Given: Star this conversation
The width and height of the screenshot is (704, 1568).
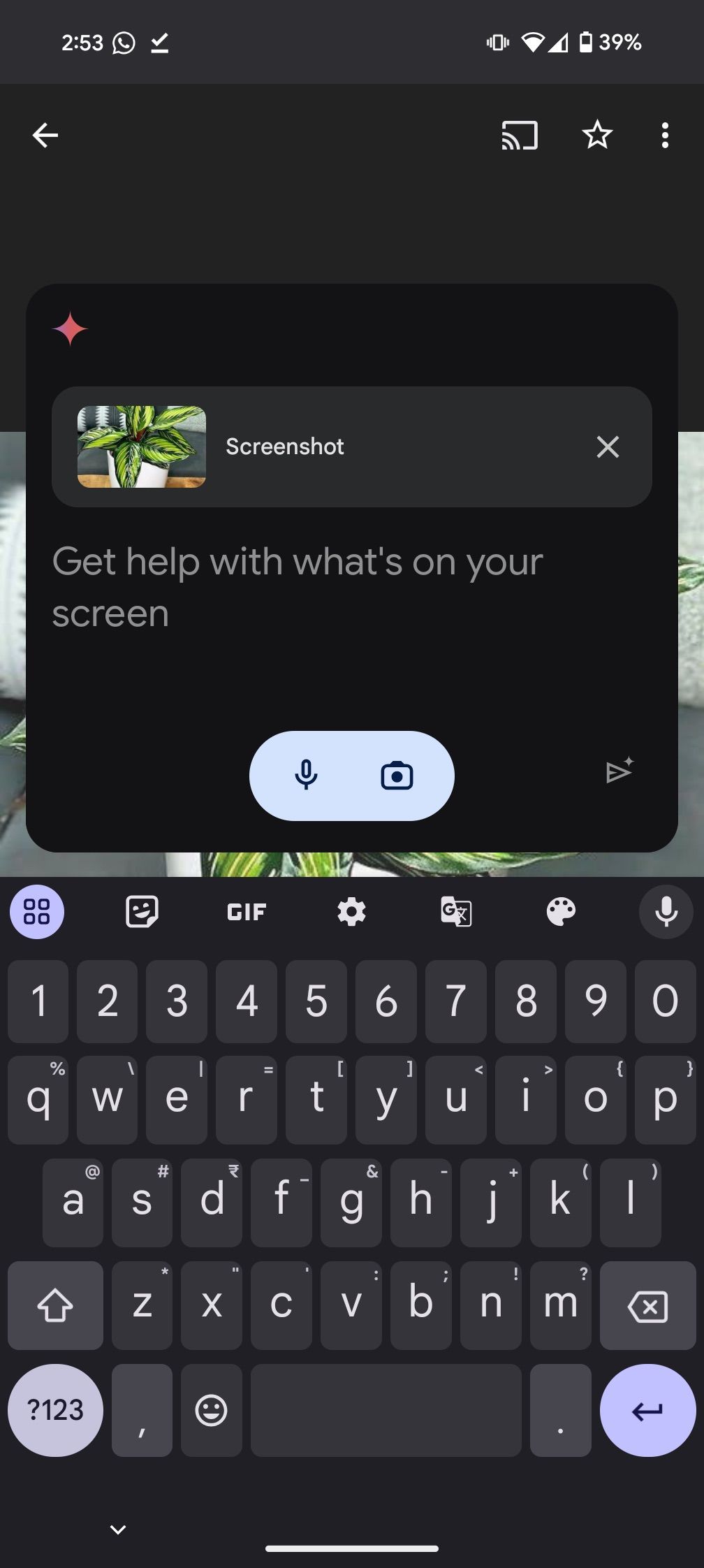Looking at the screenshot, I should point(598,136).
